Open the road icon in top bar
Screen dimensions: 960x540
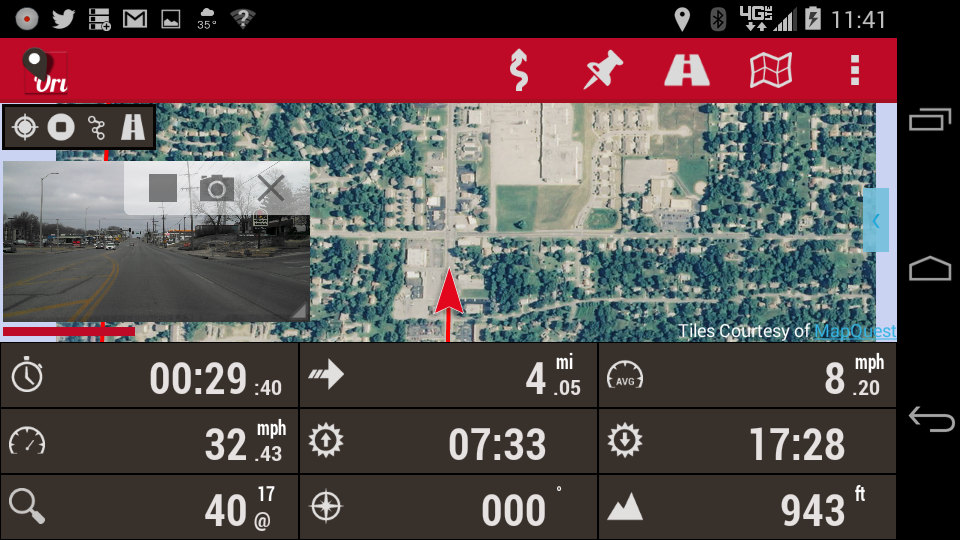687,70
